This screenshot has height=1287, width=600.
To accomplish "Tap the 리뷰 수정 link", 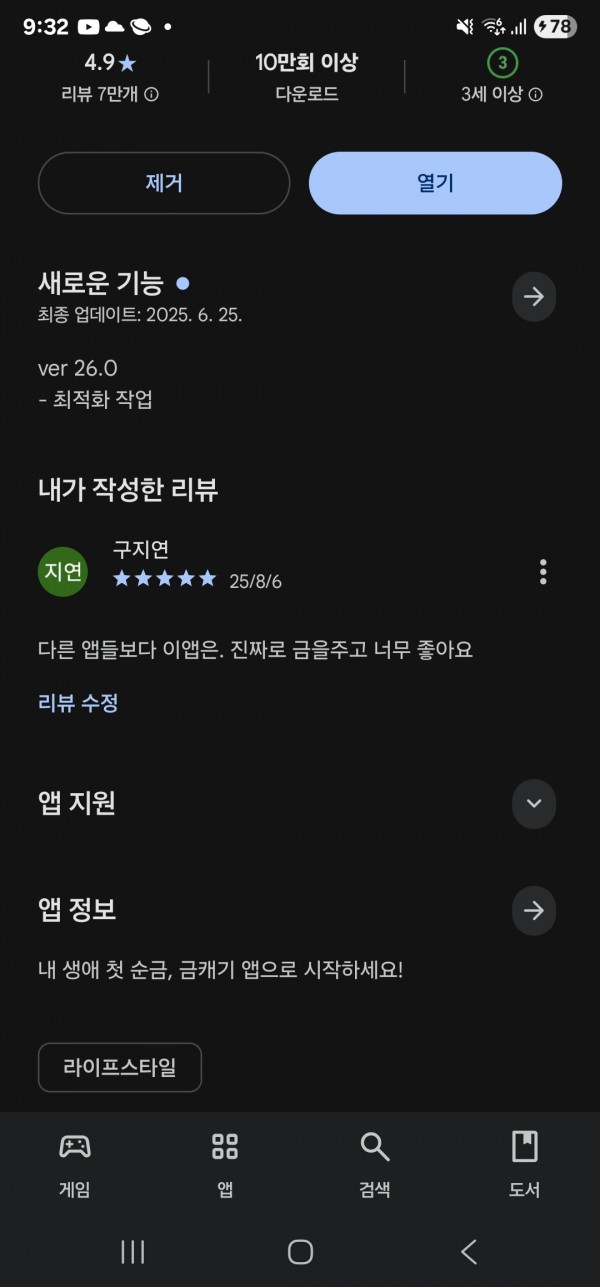I will [78, 703].
